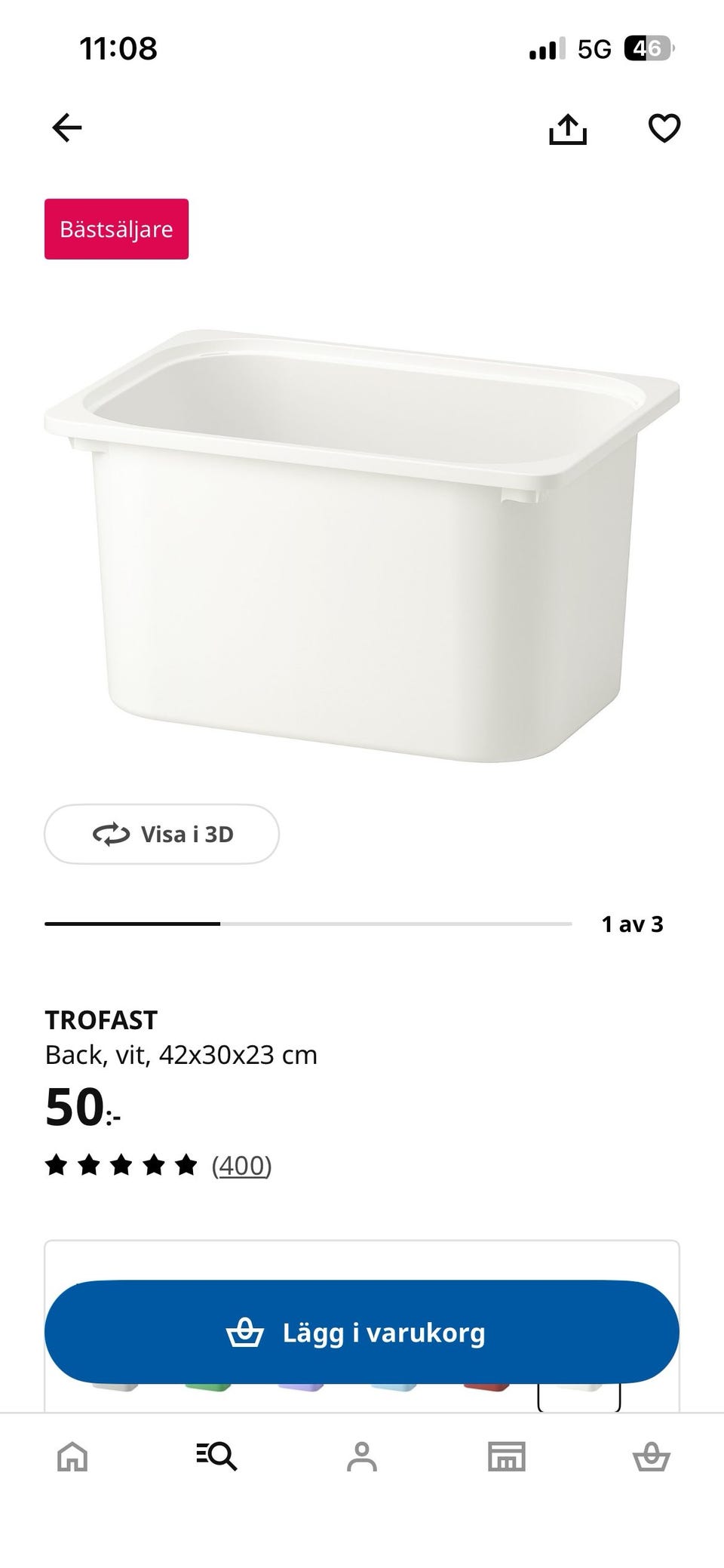Go back using the arrow icon
724x1568 pixels.
pos(67,128)
